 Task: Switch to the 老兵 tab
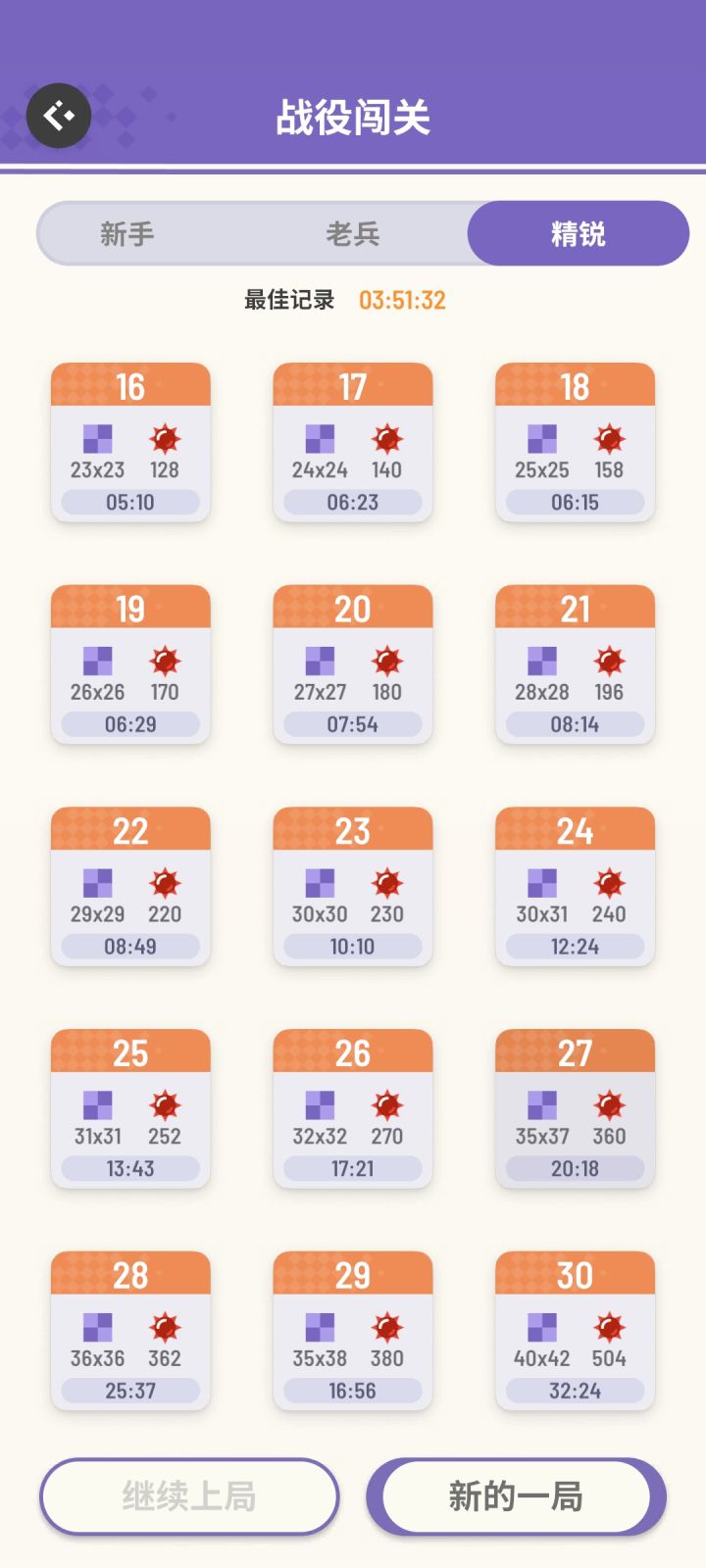click(x=353, y=233)
